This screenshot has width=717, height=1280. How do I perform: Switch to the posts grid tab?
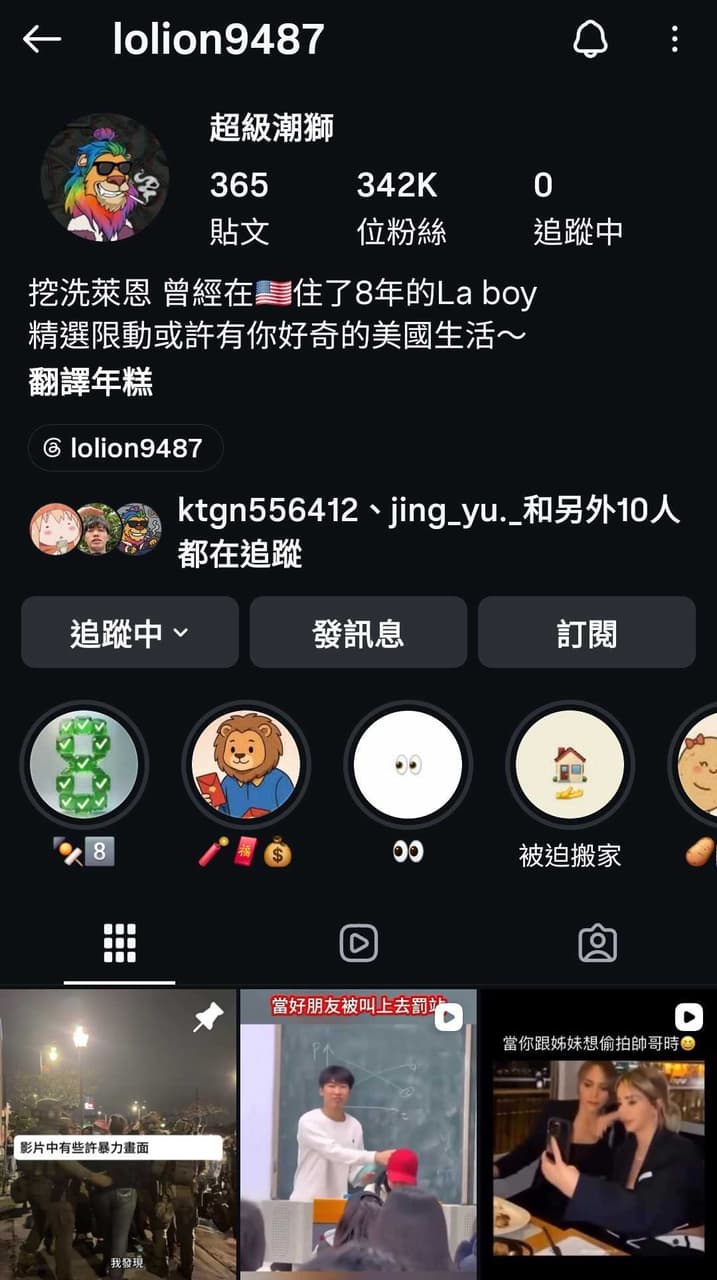coord(120,943)
